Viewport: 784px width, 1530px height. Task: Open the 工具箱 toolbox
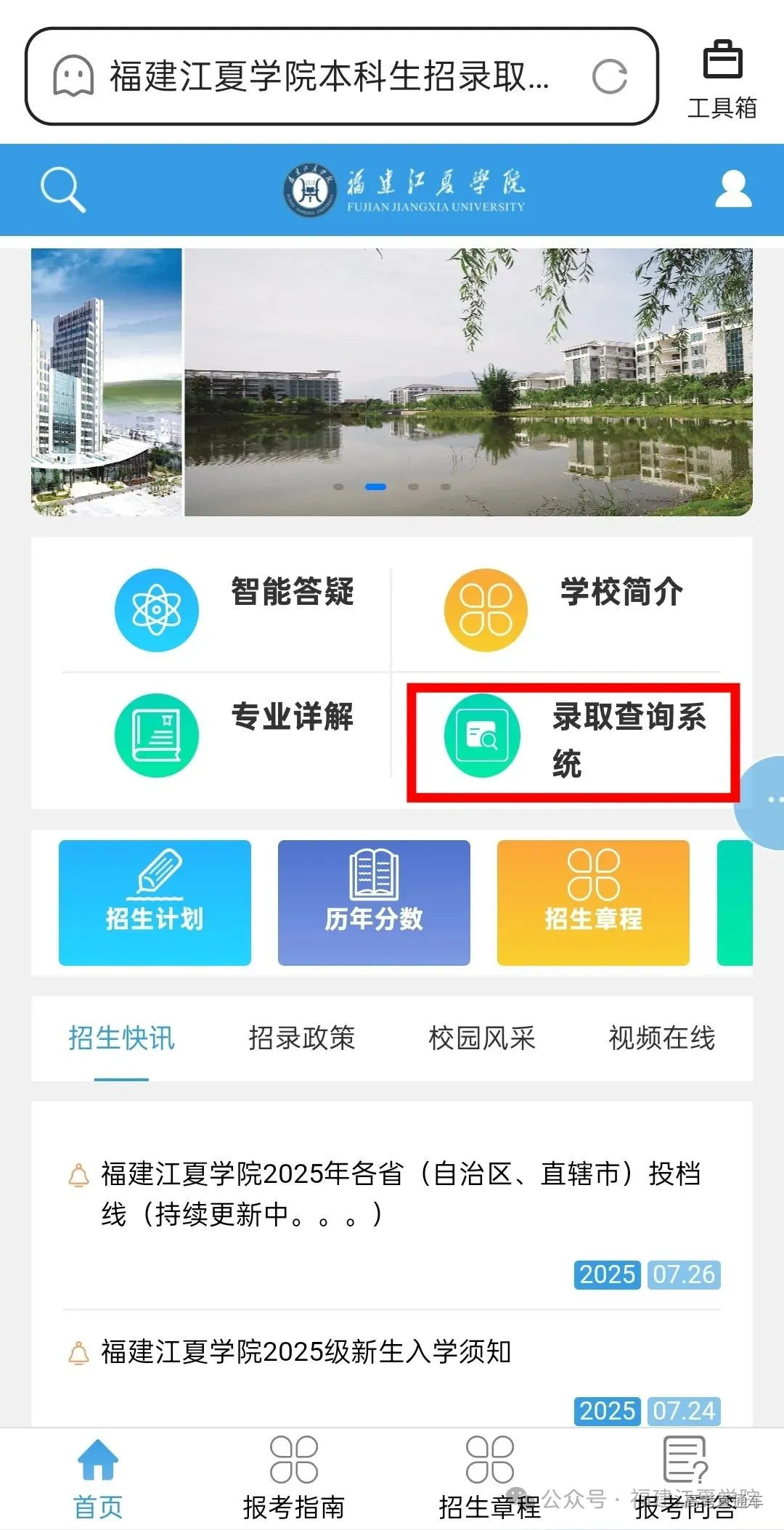[x=722, y=76]
